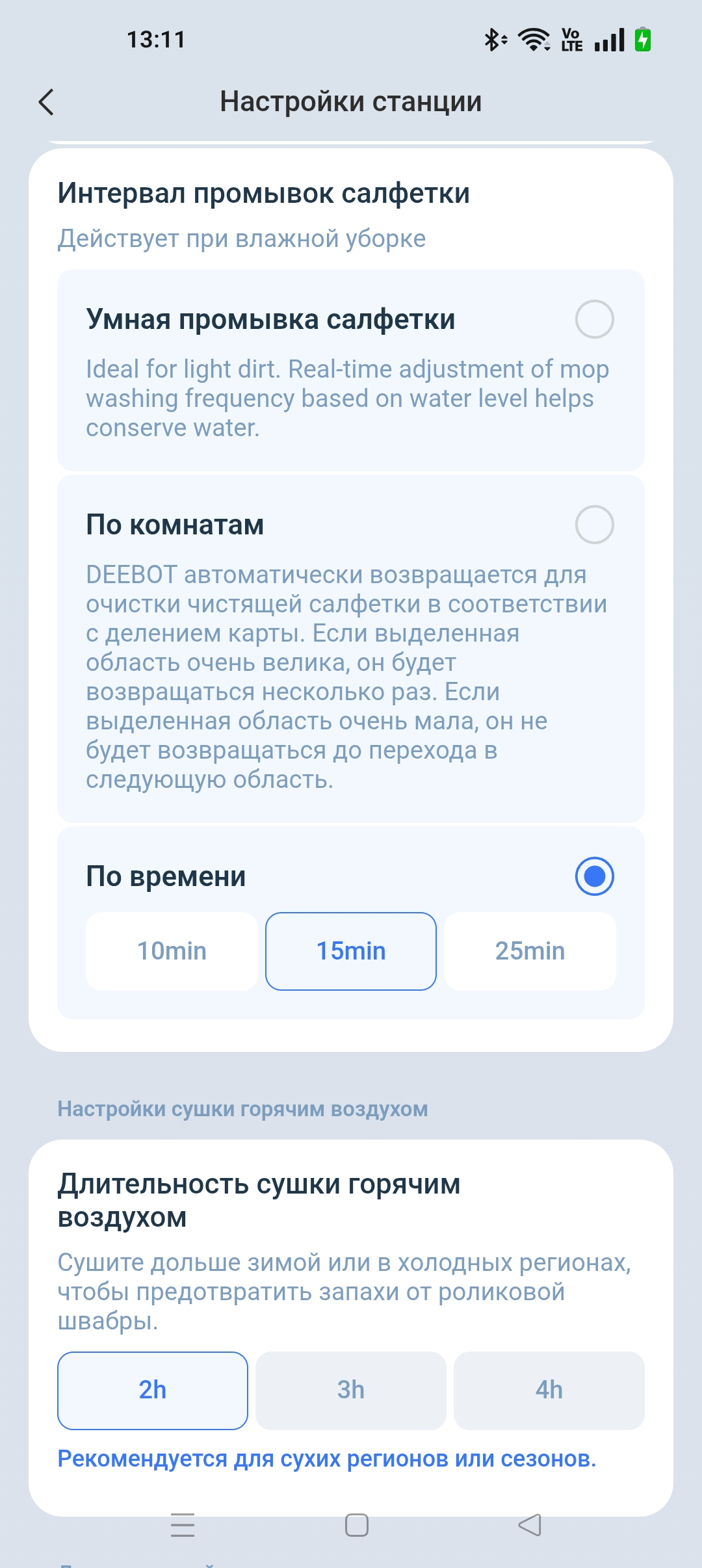Go back from Настройки станции

click(x=46, y=102)
